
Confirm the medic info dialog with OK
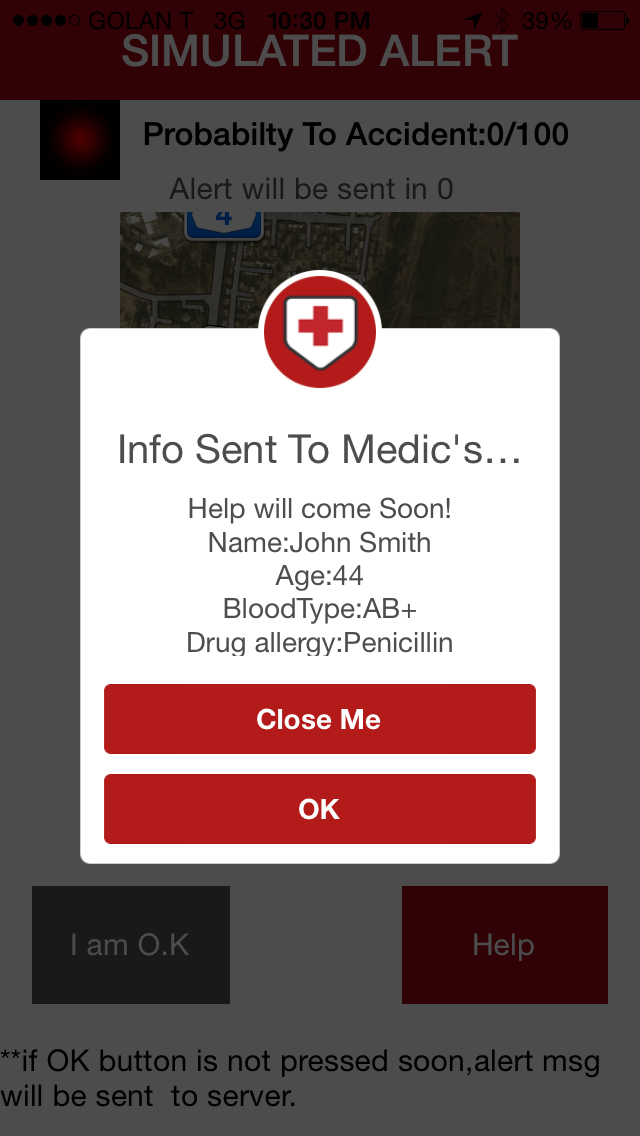319,809
